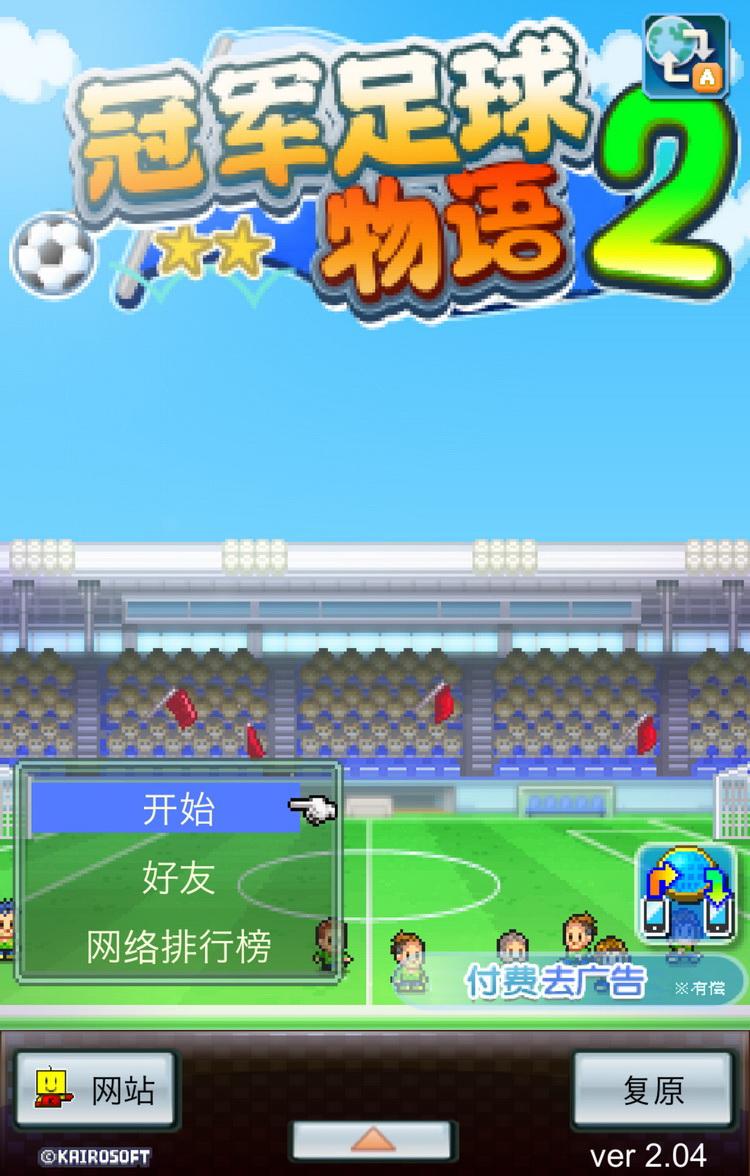750x1176 pixels.
Task: Open the 网站 website button
Action: (x=96, y=1090)
